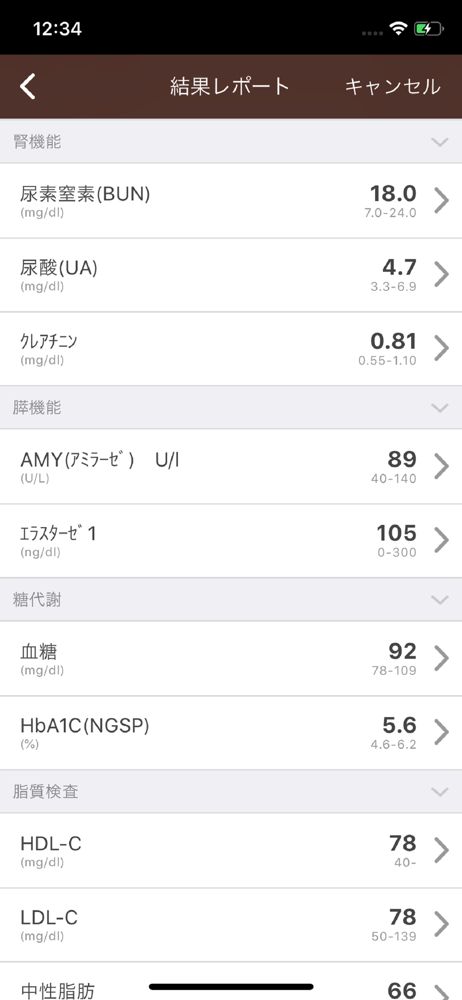View the 中性脂肪 result details
This screenshot has width=462, height=1000.
[231, 982]
